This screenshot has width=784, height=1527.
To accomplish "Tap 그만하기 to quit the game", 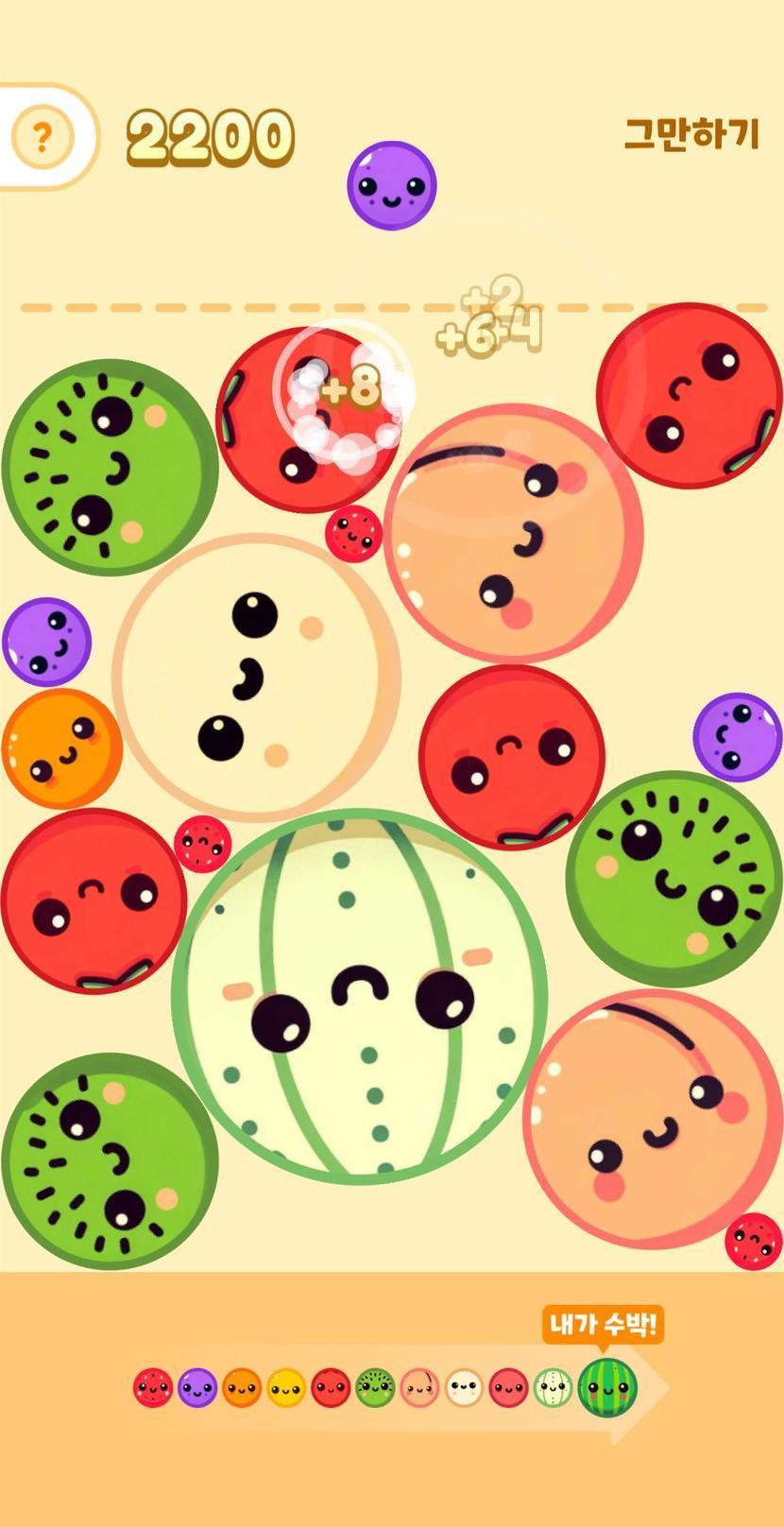I will [691, 134].
